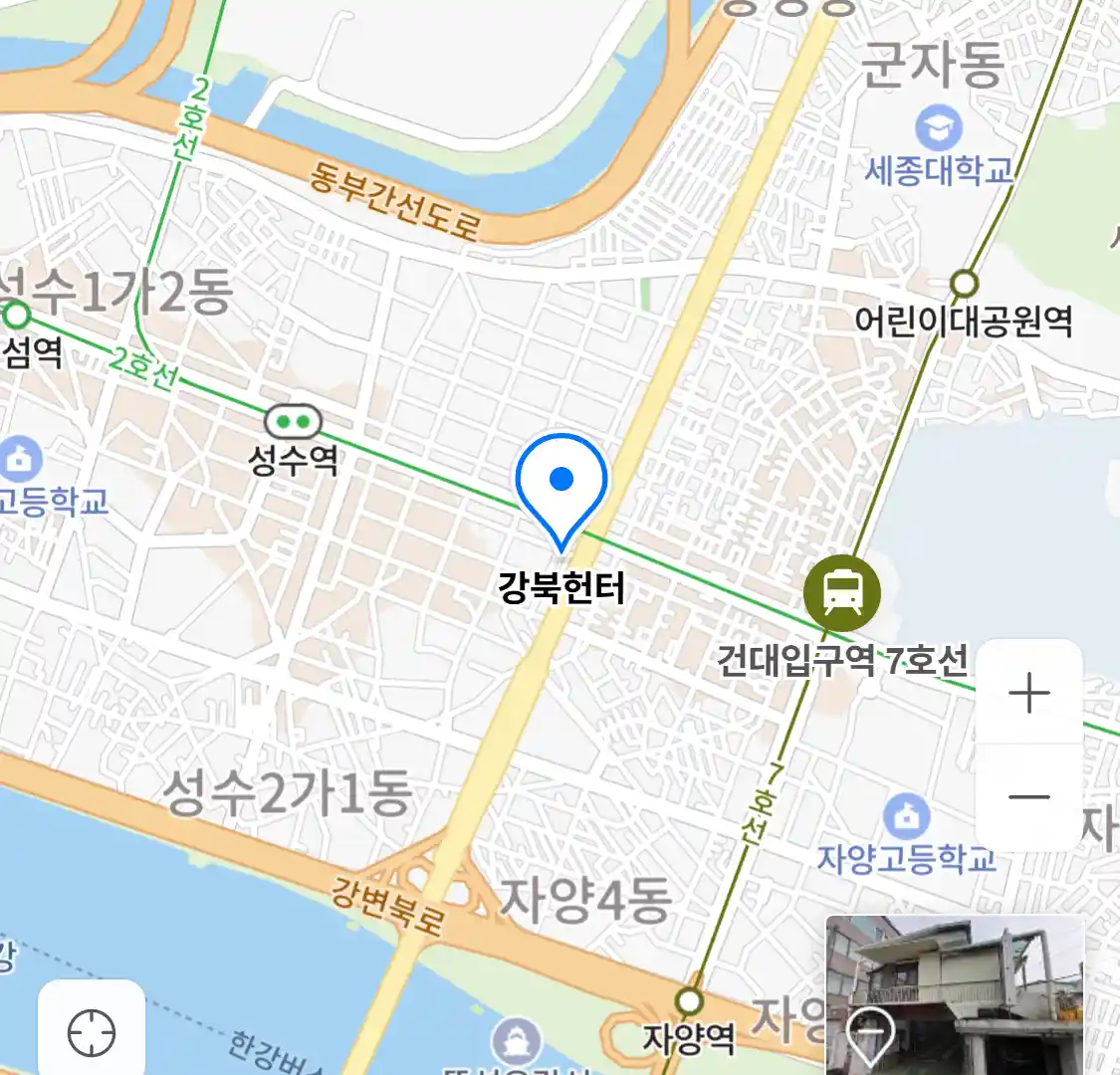The width and height of the screenshot is (1120, 1075).
Task: Open the street view thumbnail
Action: 955,993
